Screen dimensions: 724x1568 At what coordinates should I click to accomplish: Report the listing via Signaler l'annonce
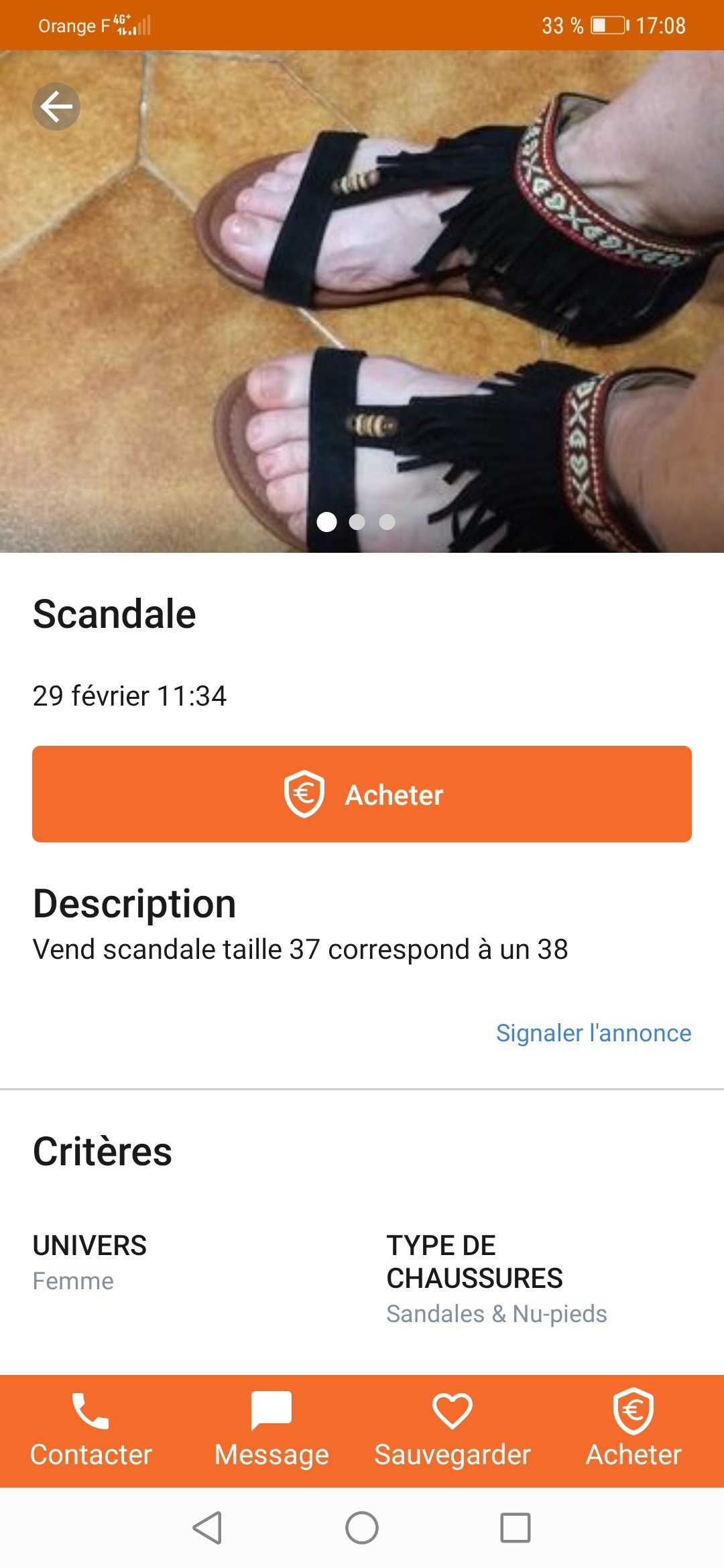coord(593,1033)
